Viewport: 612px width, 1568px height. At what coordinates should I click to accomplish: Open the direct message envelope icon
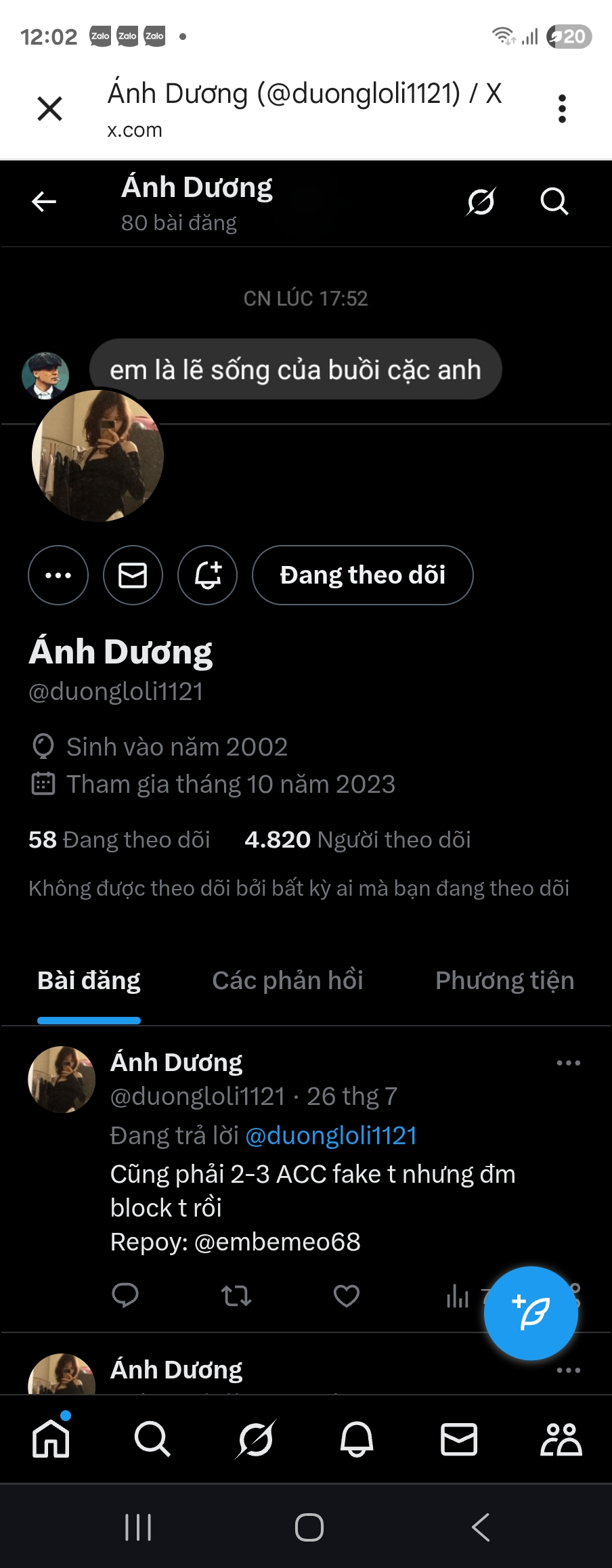(x=133, y=575)
